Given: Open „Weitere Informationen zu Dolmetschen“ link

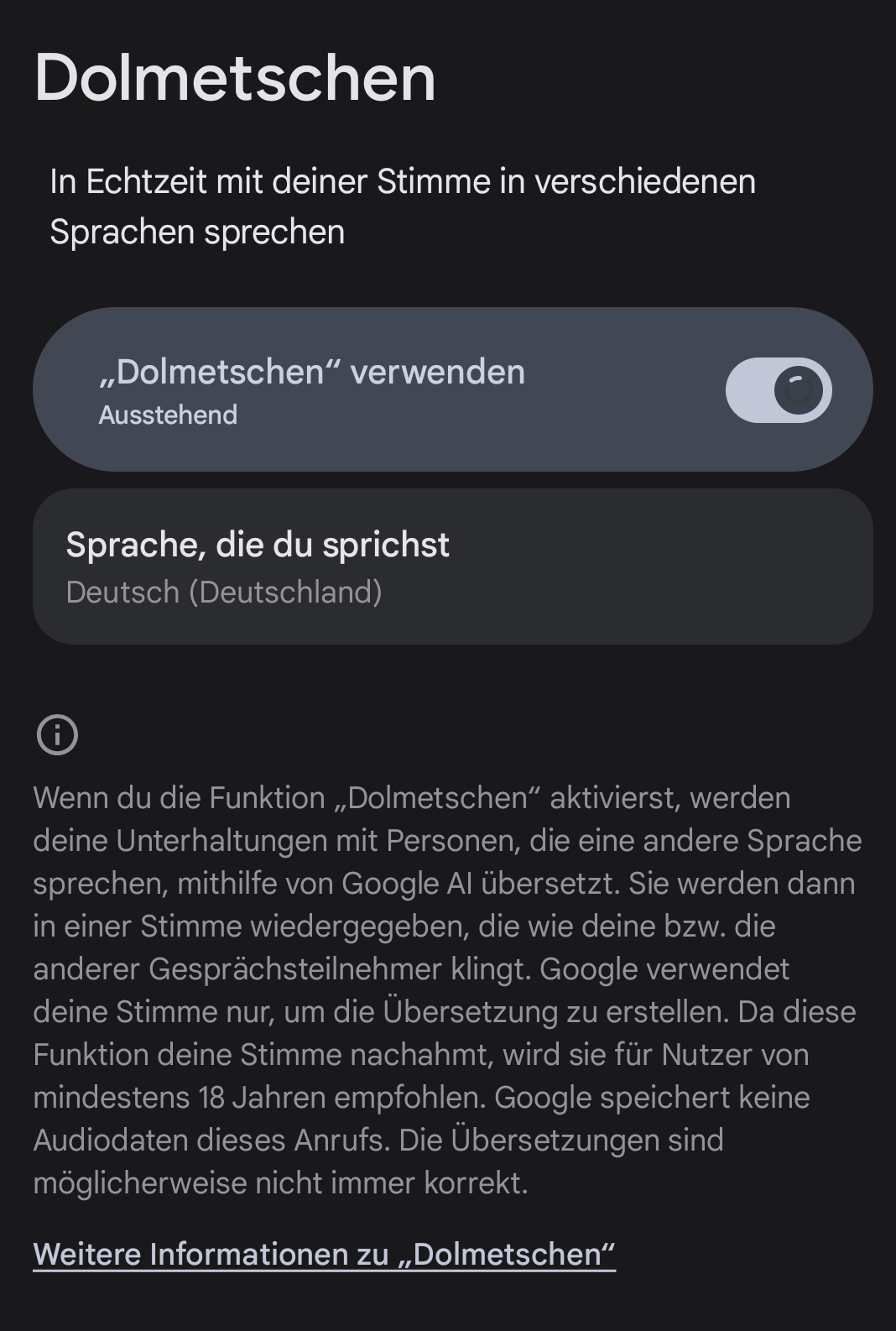Looking at the screenshot, I should point(324,1254).
